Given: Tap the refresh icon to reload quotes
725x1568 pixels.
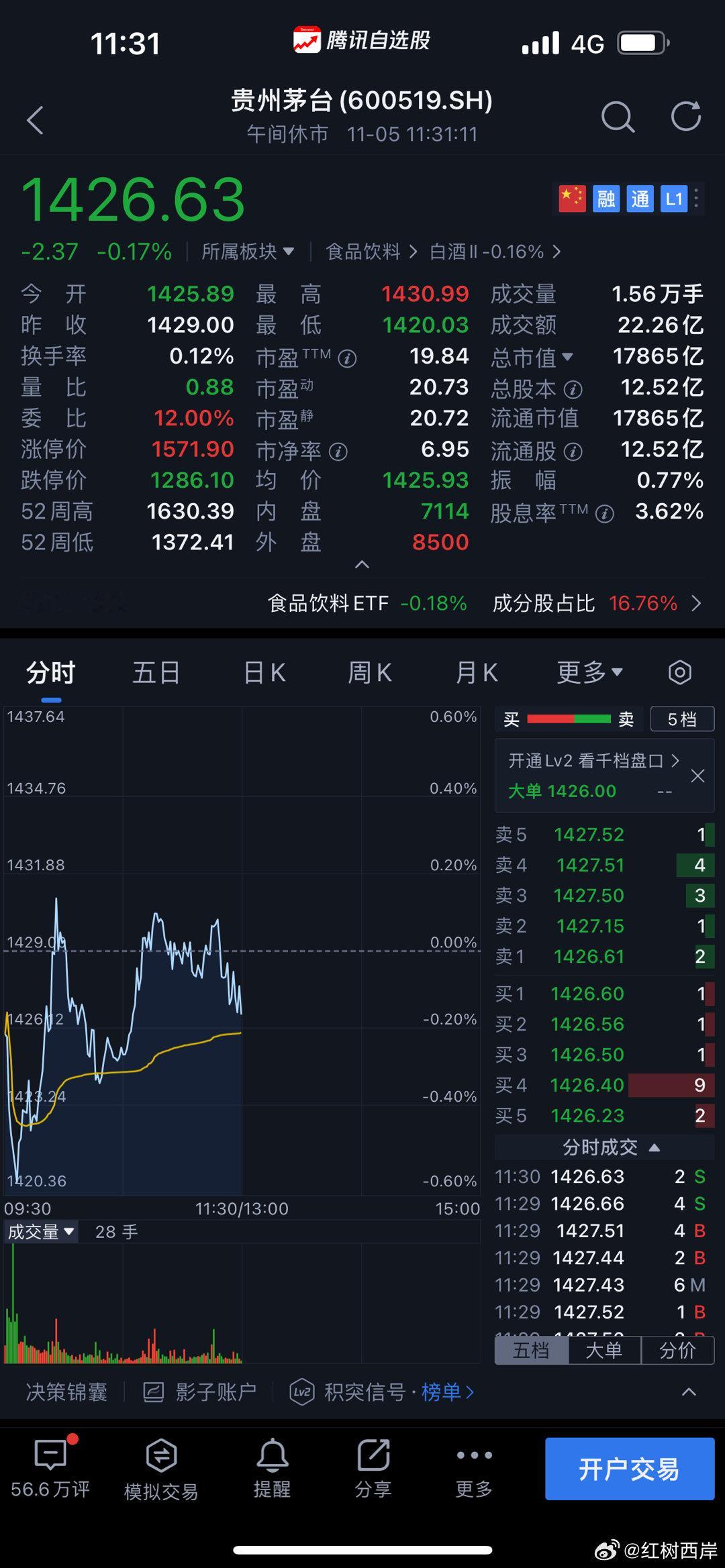Looking at the screenshot, I should pos(686,117).
